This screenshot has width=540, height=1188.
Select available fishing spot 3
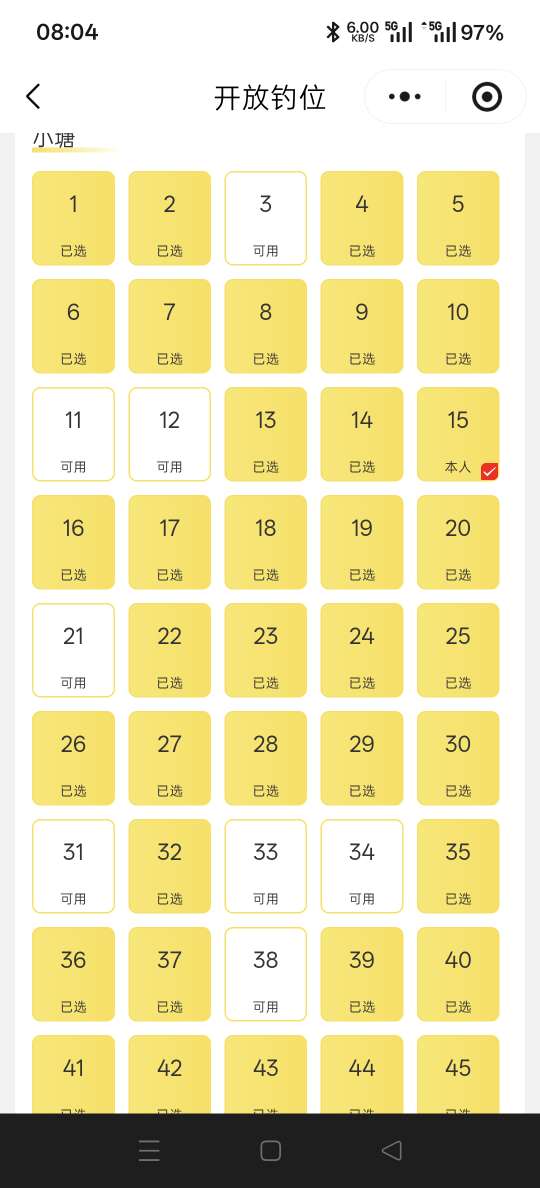point(266,218)
